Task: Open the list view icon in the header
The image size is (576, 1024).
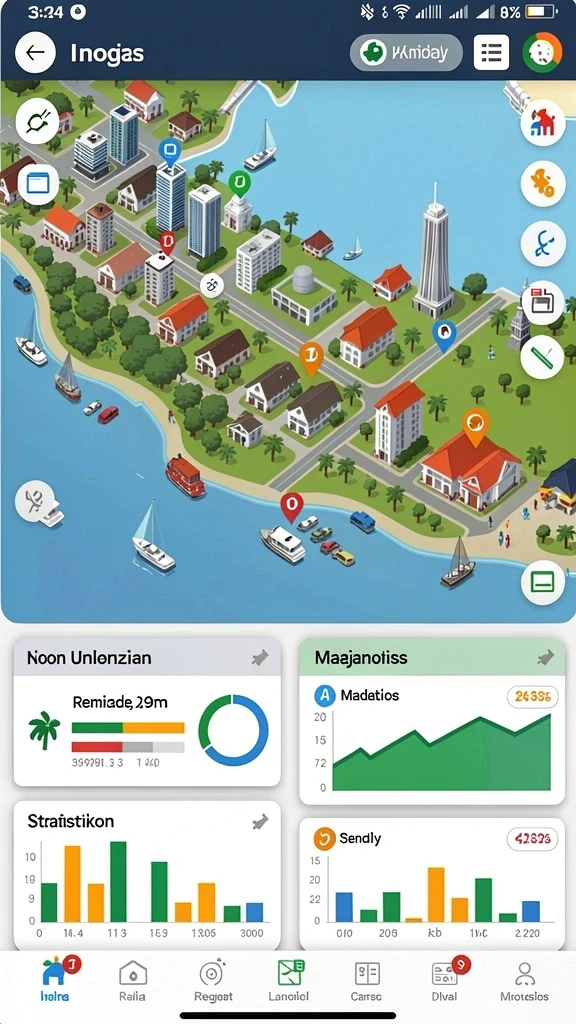Action: (x=491, y=52)
